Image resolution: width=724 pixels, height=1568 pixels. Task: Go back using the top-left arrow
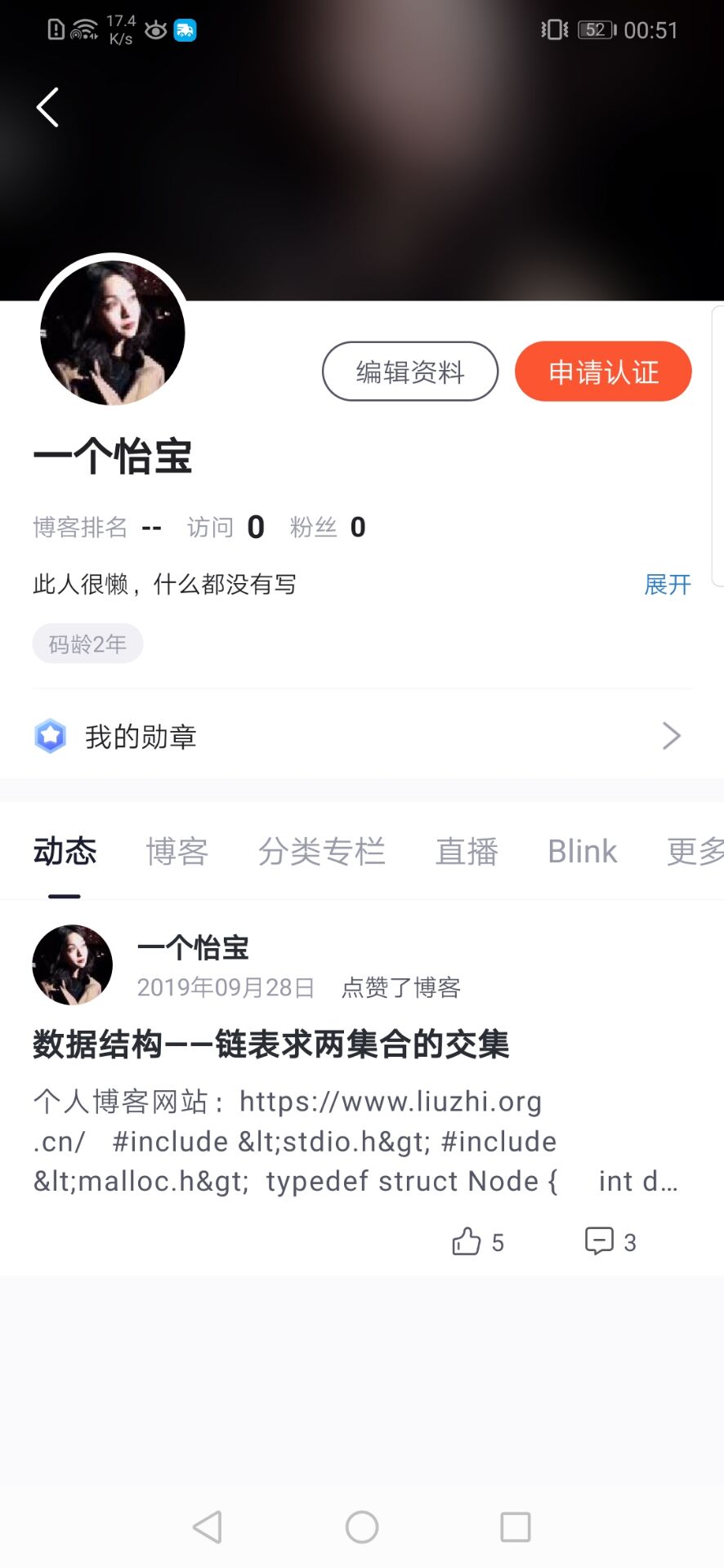click(47, 107)
